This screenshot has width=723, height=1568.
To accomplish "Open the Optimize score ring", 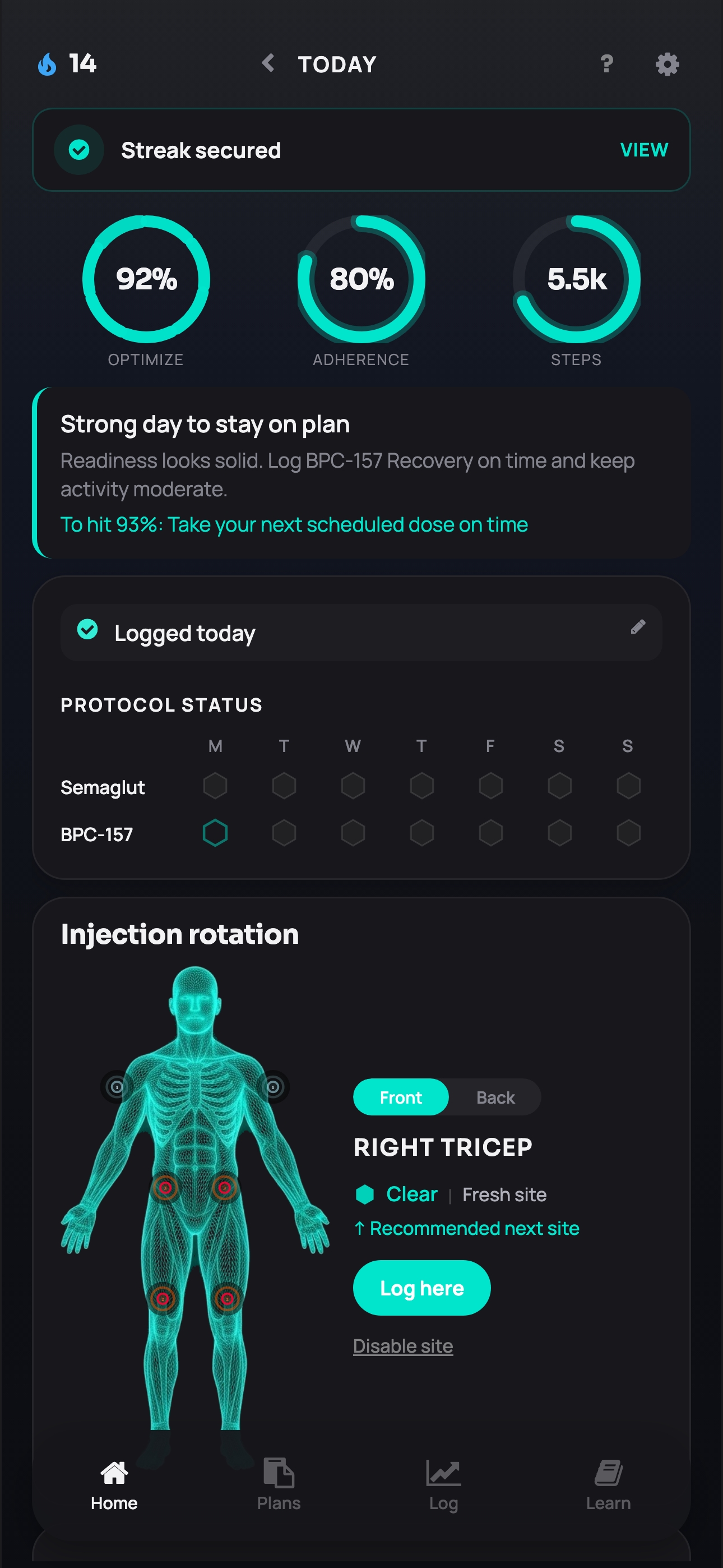I will point(146,279).
